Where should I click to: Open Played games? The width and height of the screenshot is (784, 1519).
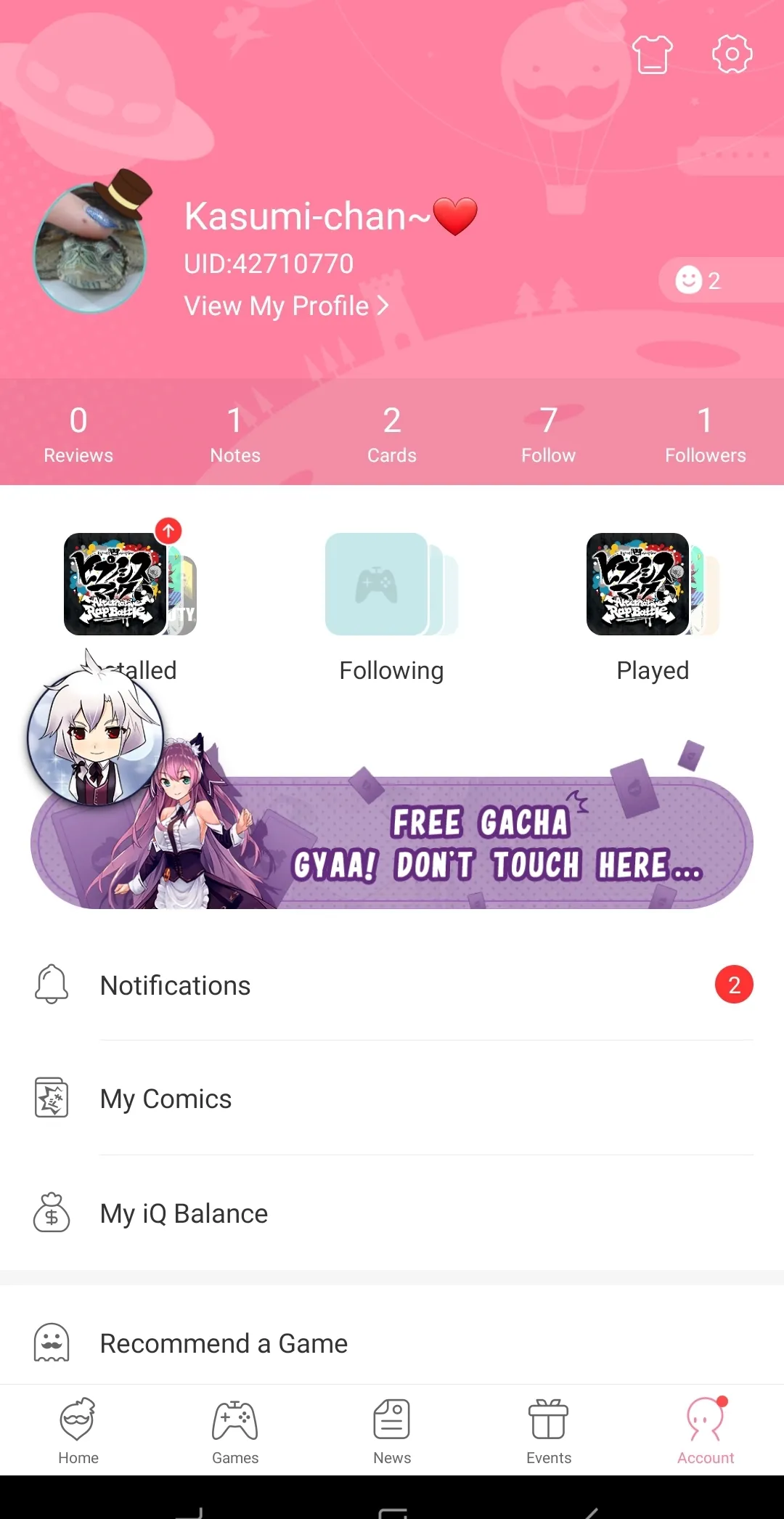pos(652,603)
